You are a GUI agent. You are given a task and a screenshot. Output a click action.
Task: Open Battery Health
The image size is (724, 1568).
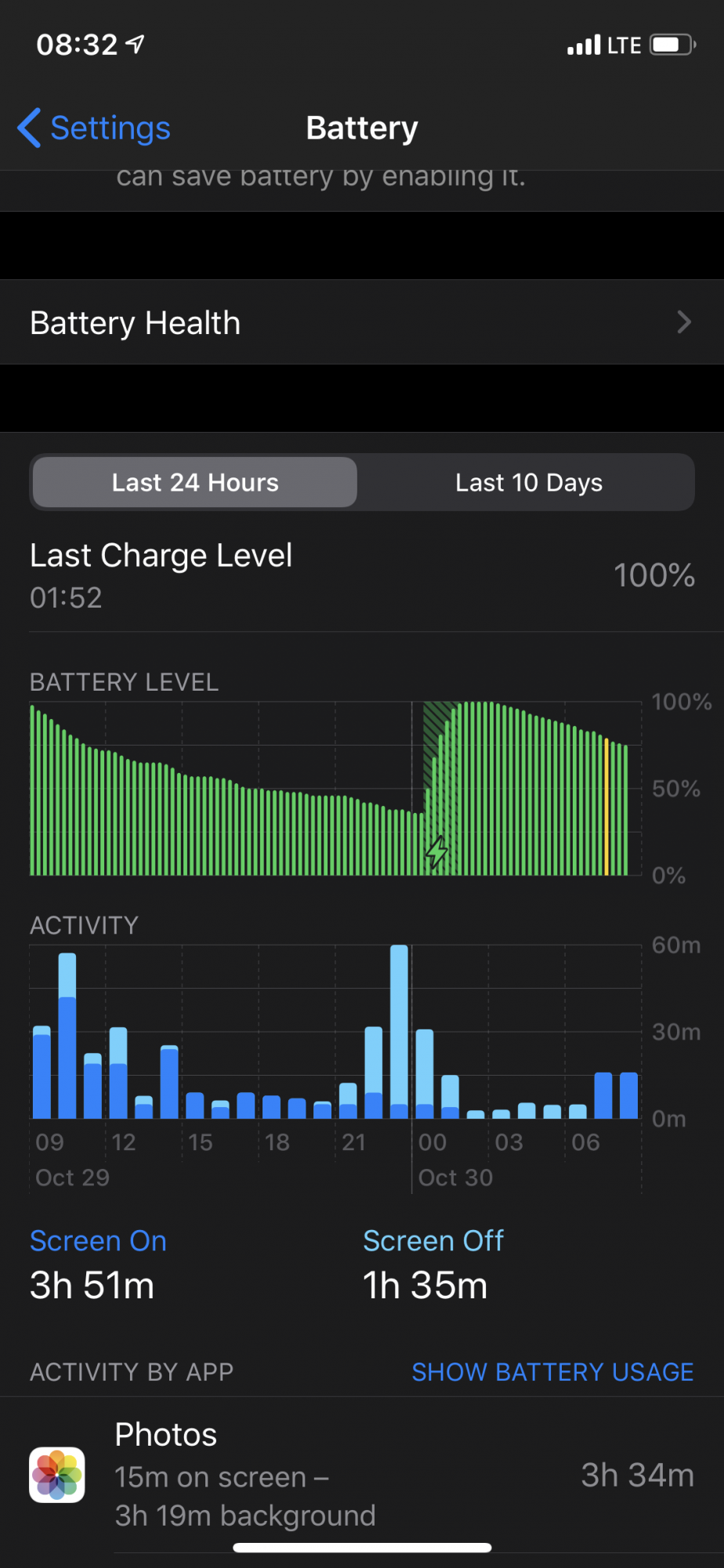tap(362, 322)
